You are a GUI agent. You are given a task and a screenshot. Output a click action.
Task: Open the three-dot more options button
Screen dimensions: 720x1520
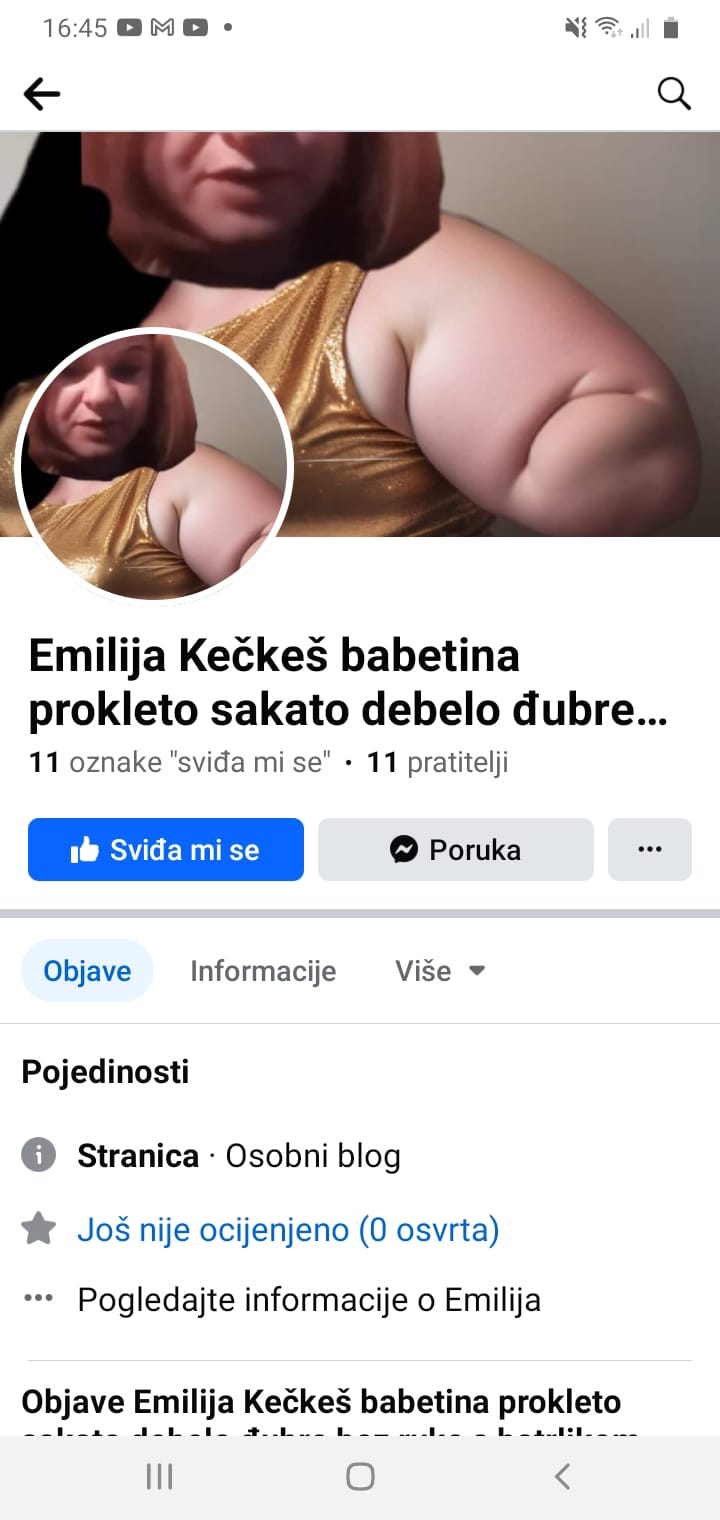pyautogui.click(x=650, y=850)
